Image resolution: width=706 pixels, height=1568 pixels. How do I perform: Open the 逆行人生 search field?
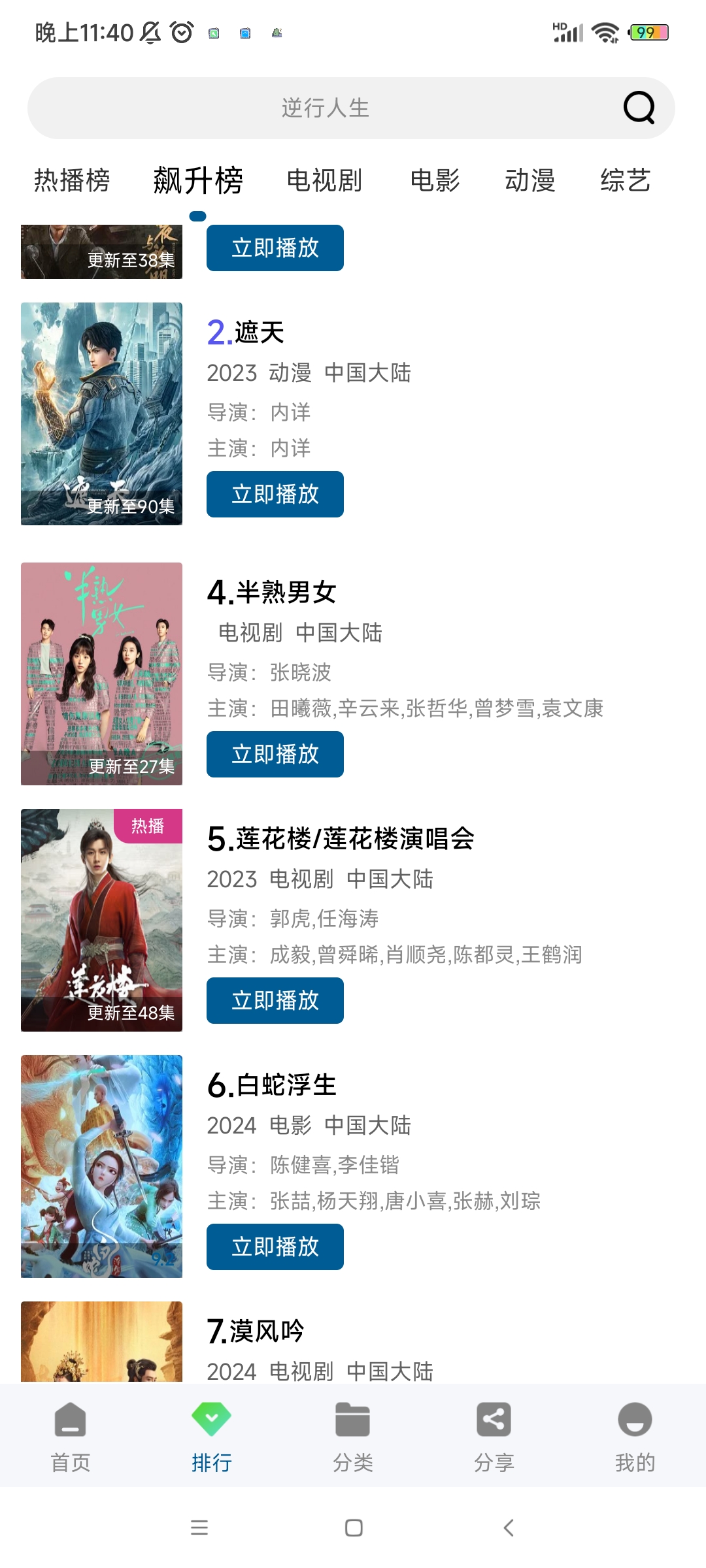[x=325, y=108]
